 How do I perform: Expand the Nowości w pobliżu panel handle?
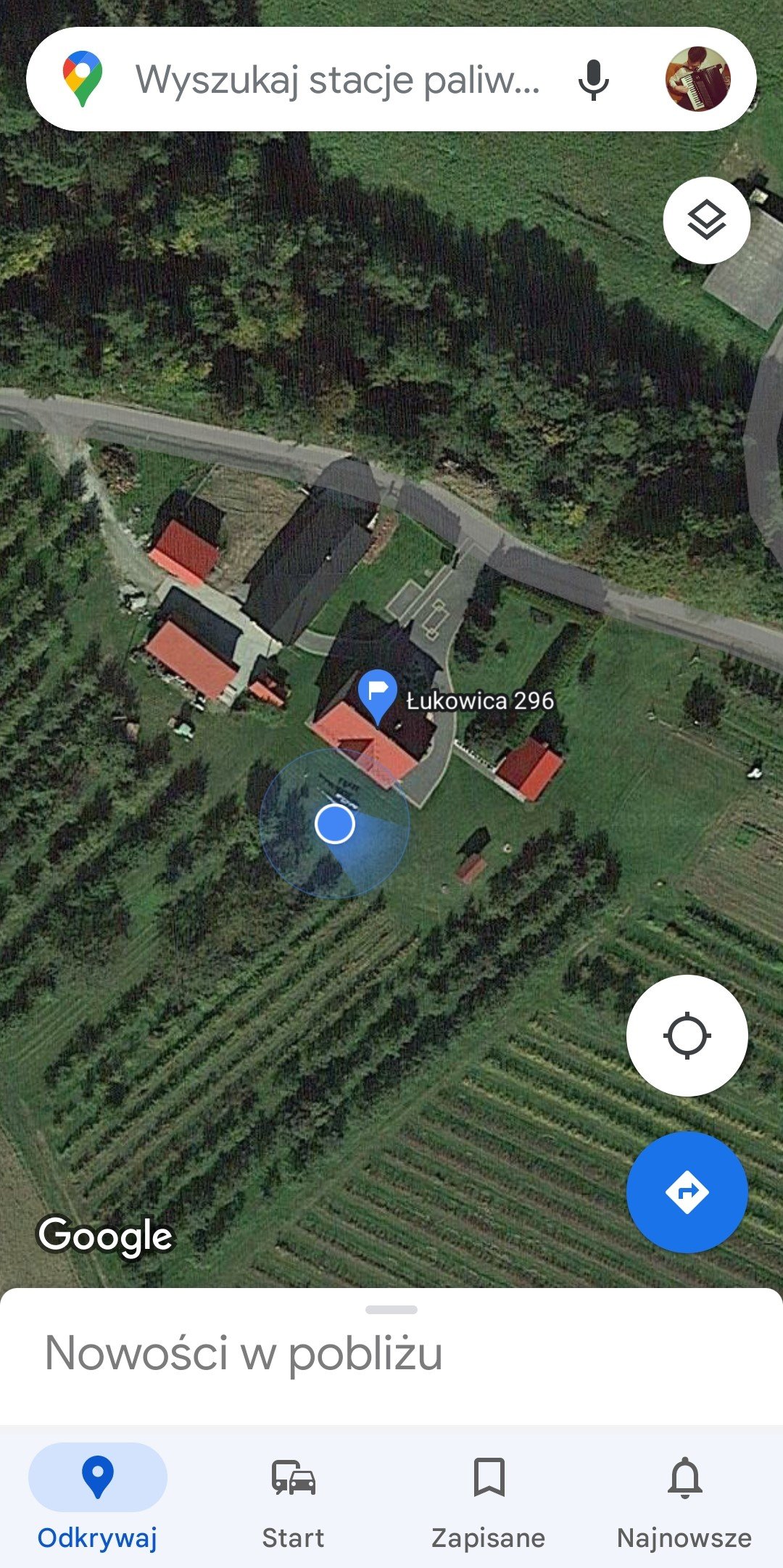tap(391, 1310)
